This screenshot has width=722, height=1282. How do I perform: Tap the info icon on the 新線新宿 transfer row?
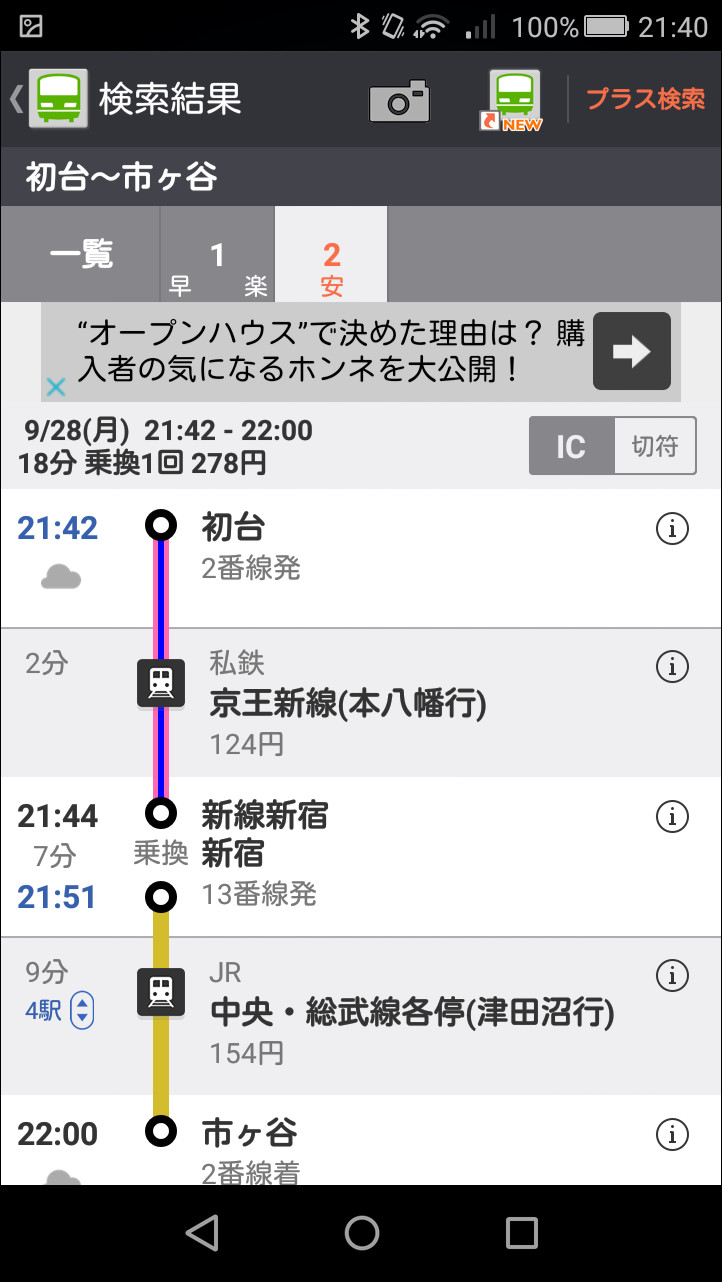tap(672, 815)
